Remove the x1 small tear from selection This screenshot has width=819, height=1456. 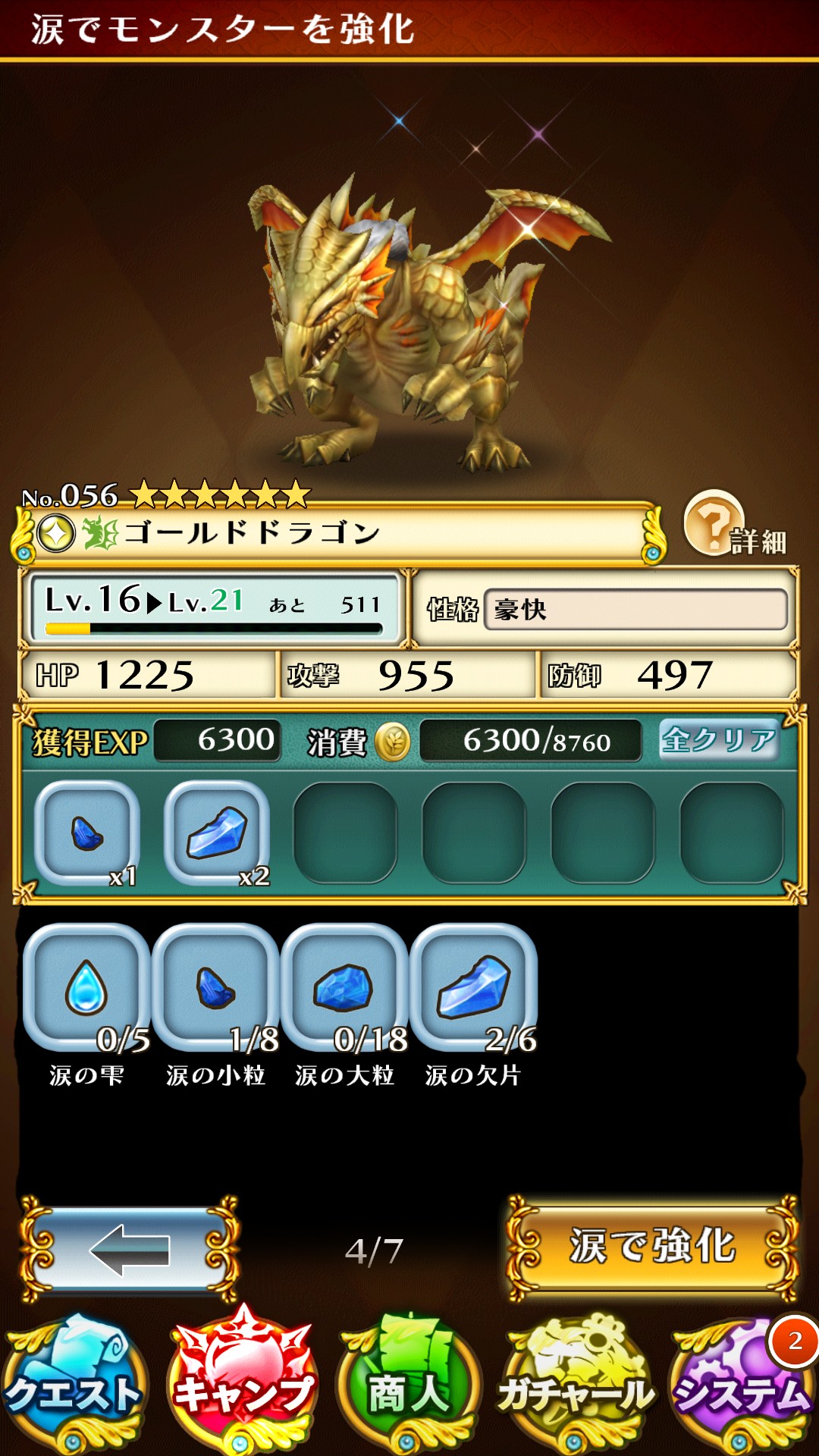(87, 833)
